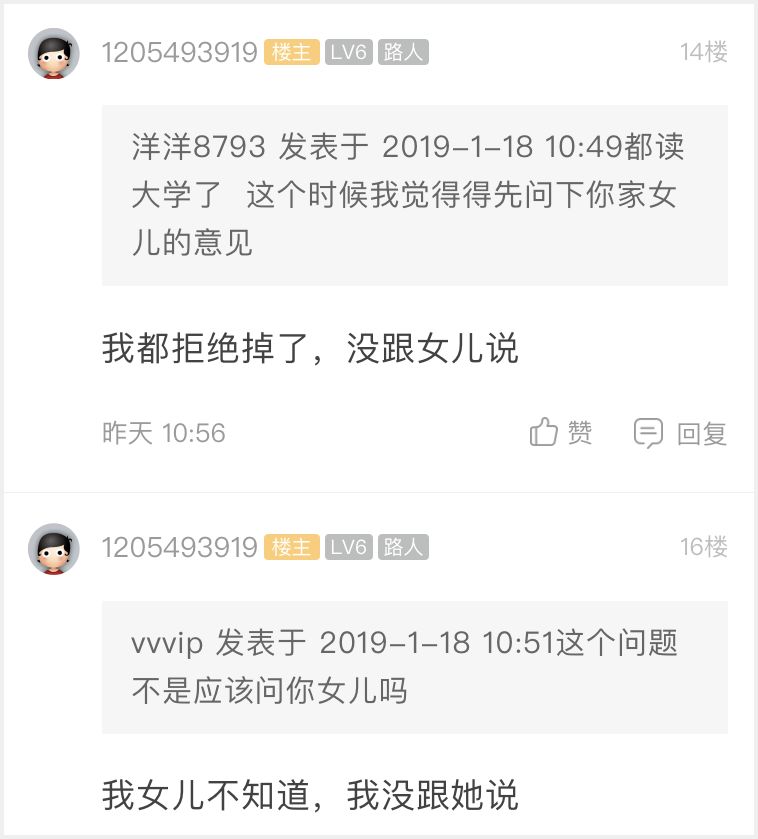Image resolution: width=758 pixels, height=839 pixels.
Task: Click the timestamp 昨天 10:56
Action: 164,433
